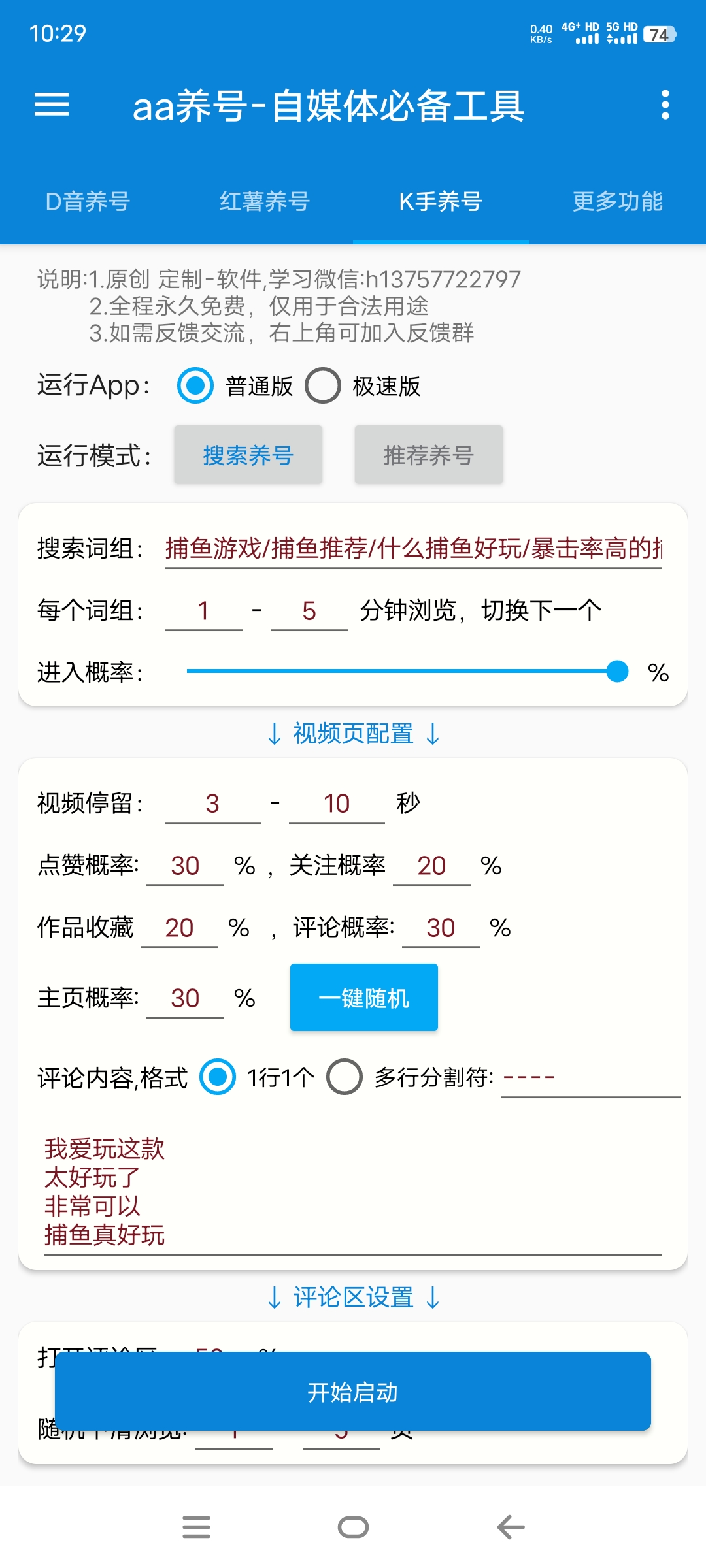Open the 更多功能 tab
This screenshot has height=1568, width=706.
click(618, 202)
